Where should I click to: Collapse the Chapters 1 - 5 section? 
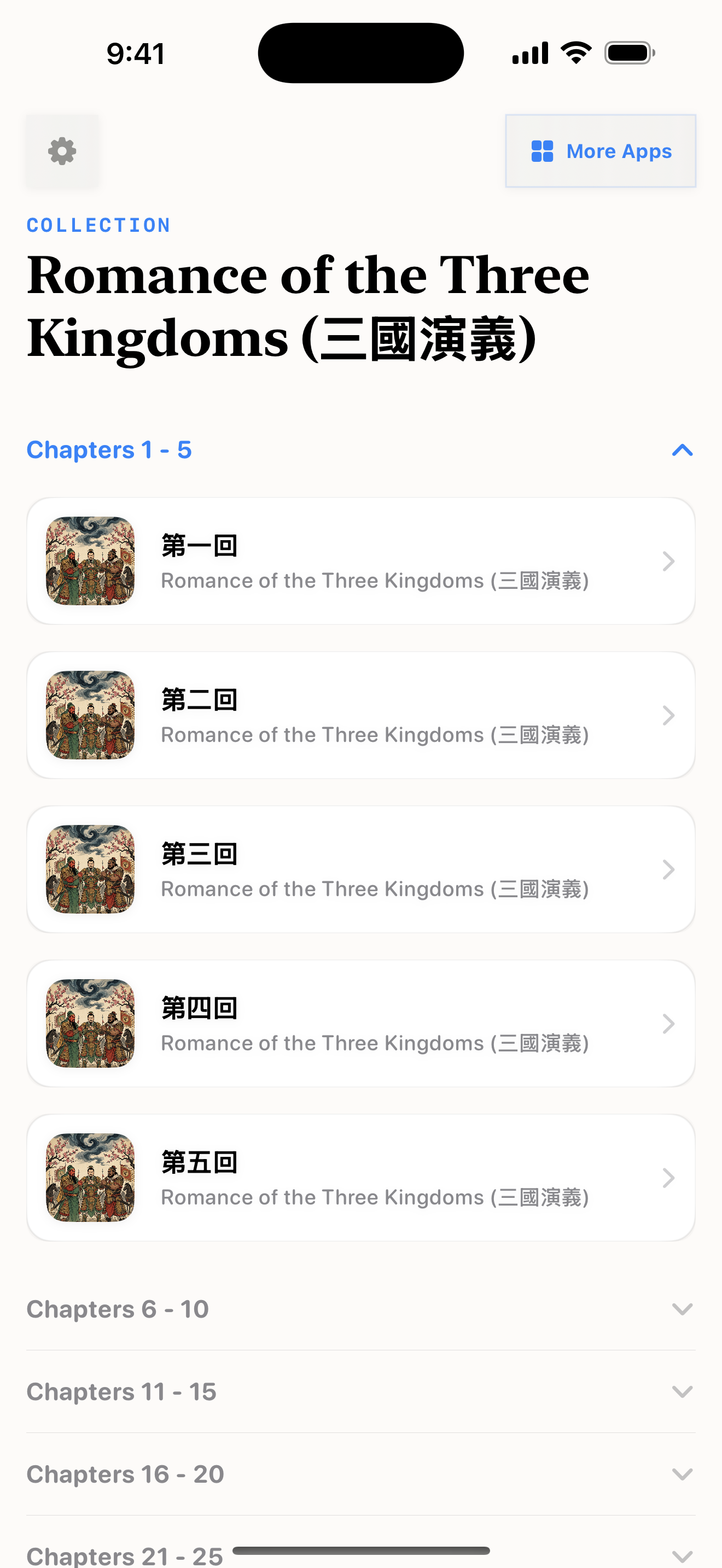pos(681,450)
